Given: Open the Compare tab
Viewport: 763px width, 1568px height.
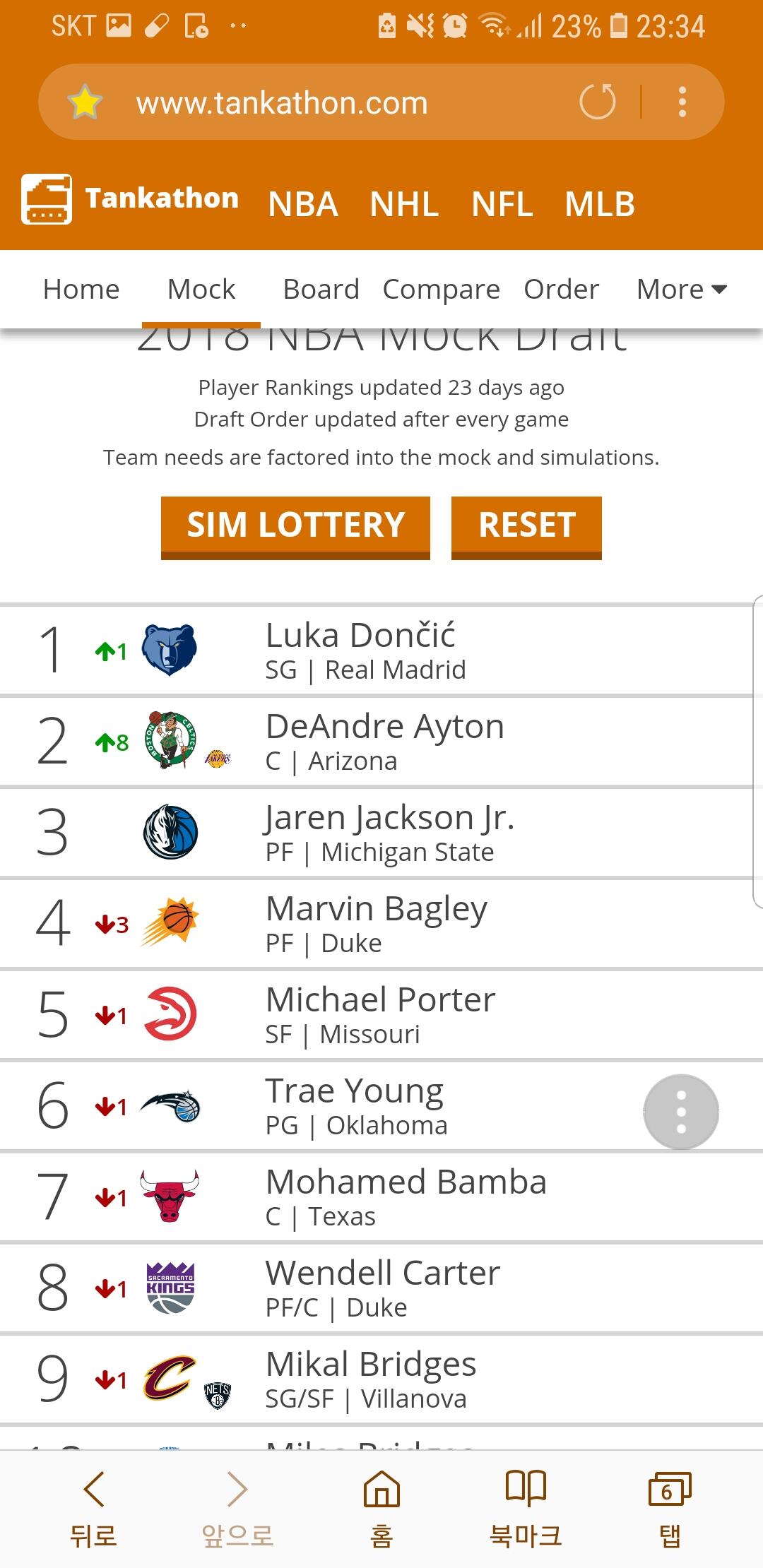Looking at the screenshot, I should point(442,290).
